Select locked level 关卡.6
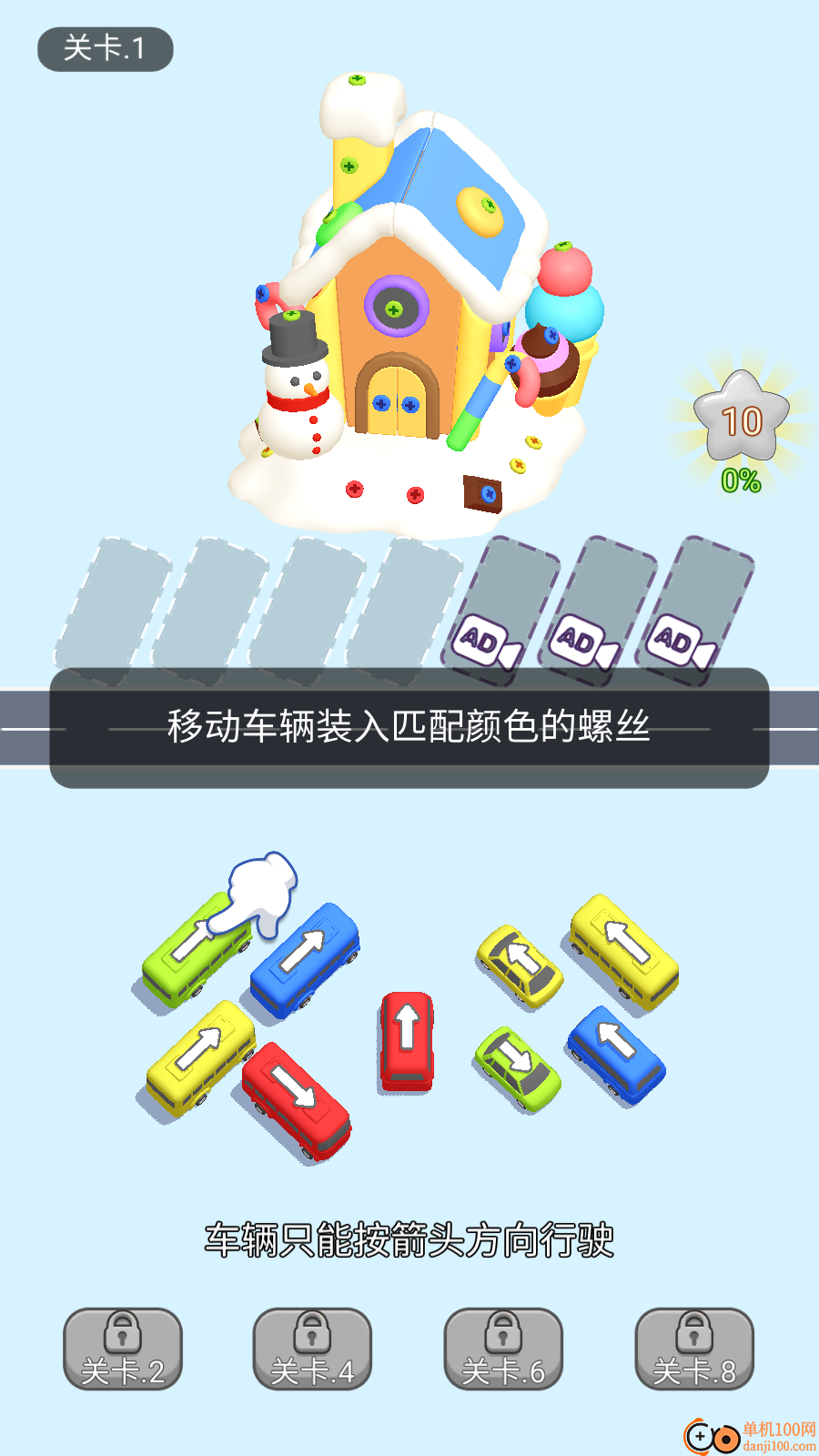This screenshot has width=819, height=1456. click(503, 1350)
